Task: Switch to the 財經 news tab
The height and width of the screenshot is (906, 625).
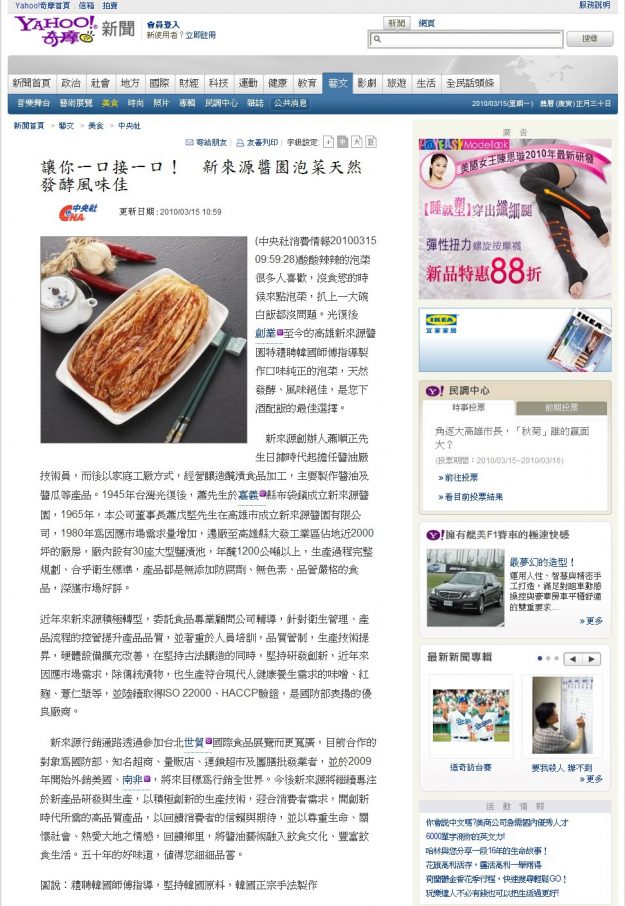Action: point(188,83)
